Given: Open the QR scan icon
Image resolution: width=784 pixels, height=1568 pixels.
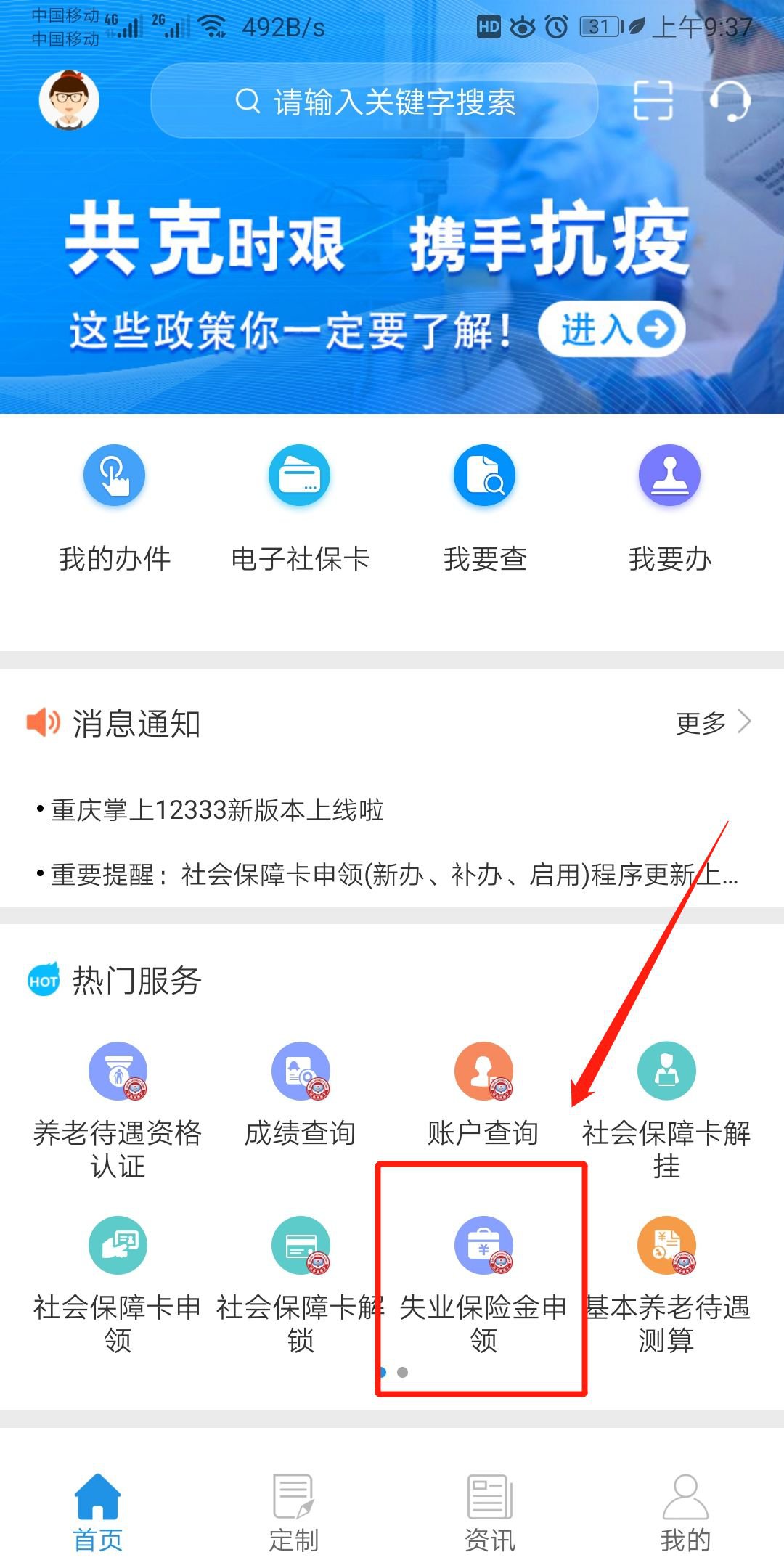Looking at the screenshot, I should tap(653, 100).
